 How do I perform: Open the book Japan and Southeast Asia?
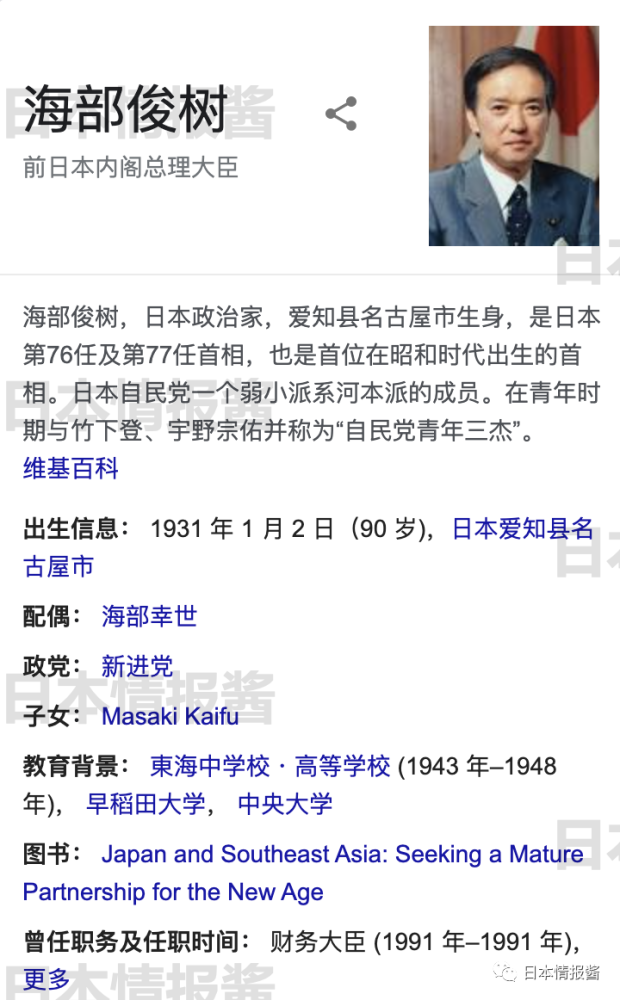click(x=342, y=855)
